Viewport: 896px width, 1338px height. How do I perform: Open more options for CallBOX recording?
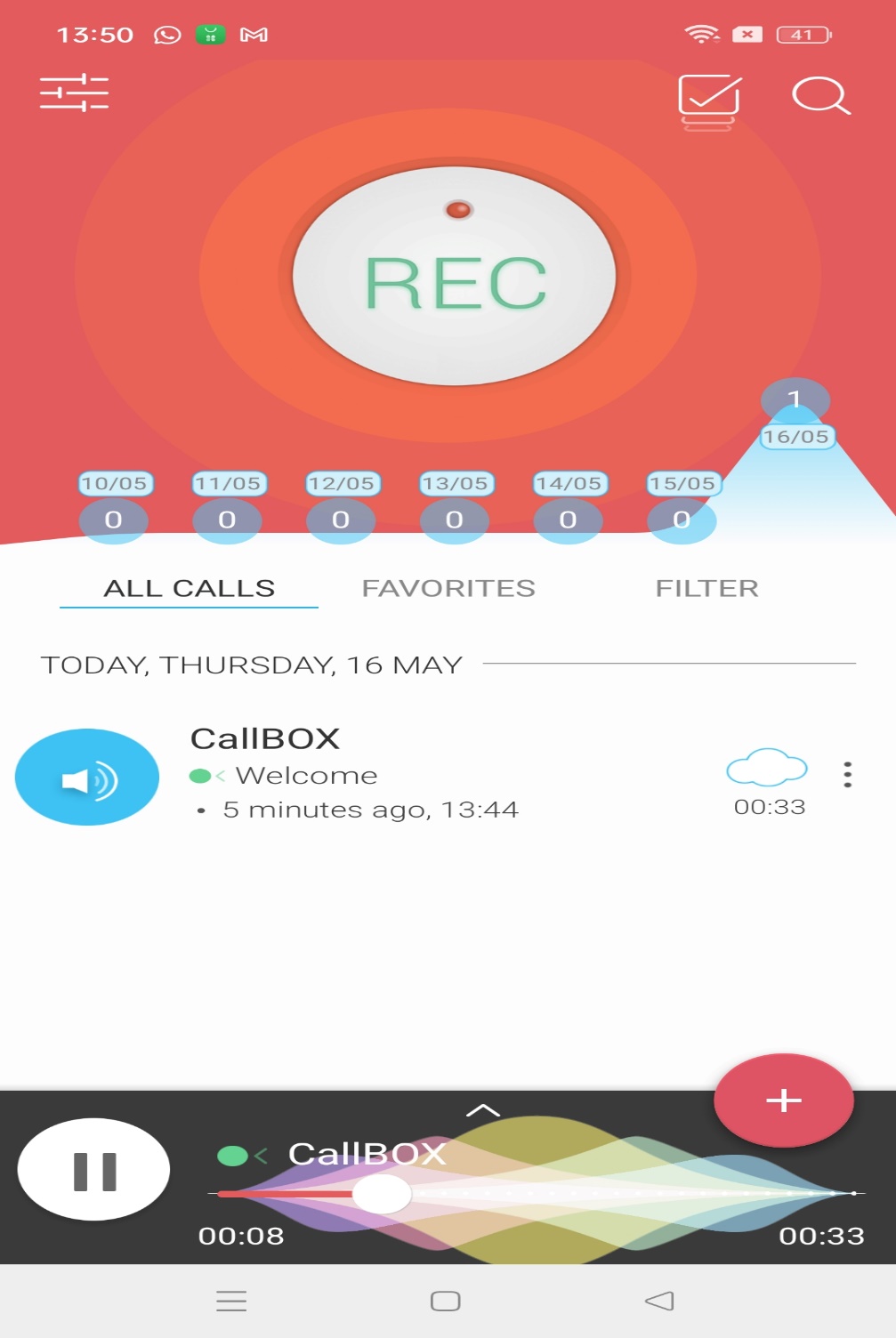(x=847, y=775)
